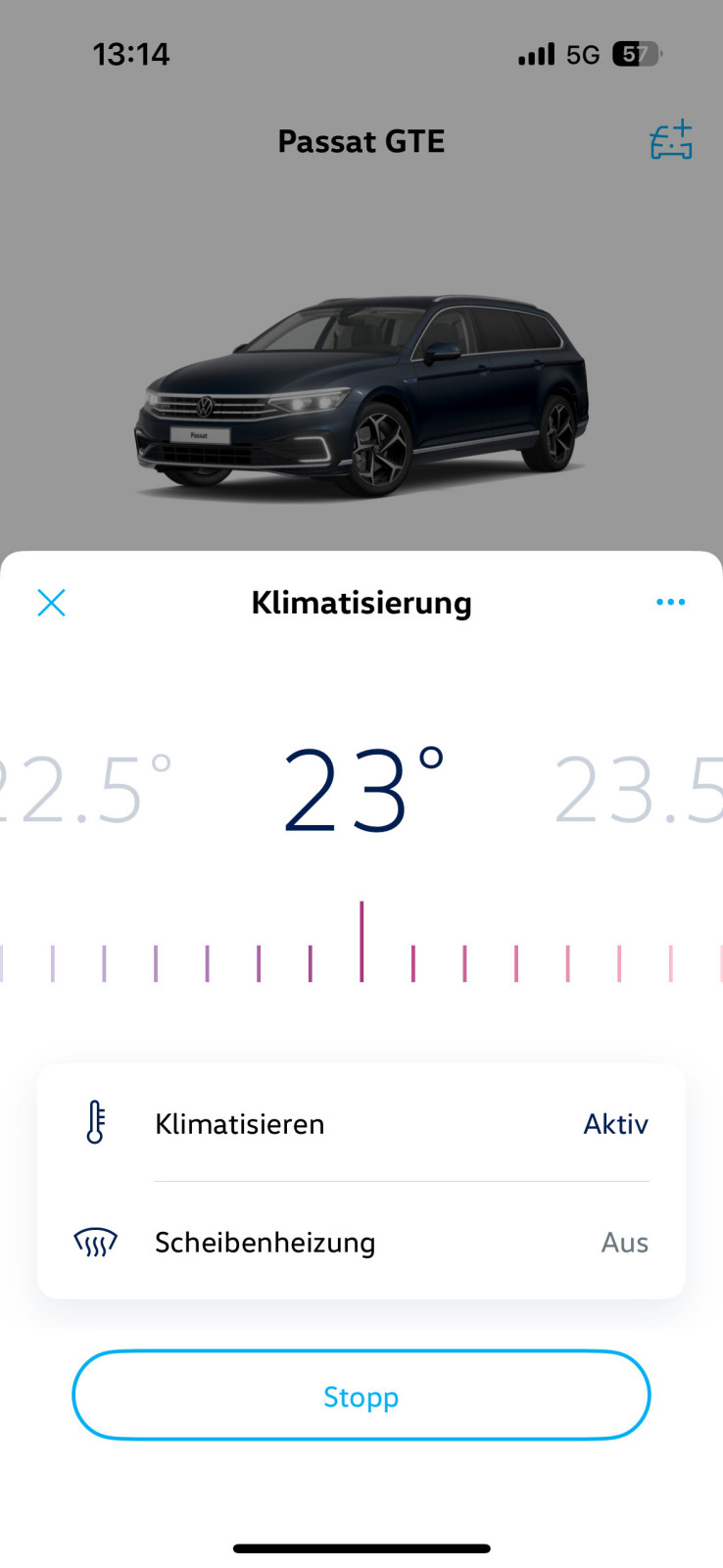The width and height of the screenshot is (723, 1568).
Task: Toggle Klimatisieren from Aktiv
Action: [x=615, y=1124]
